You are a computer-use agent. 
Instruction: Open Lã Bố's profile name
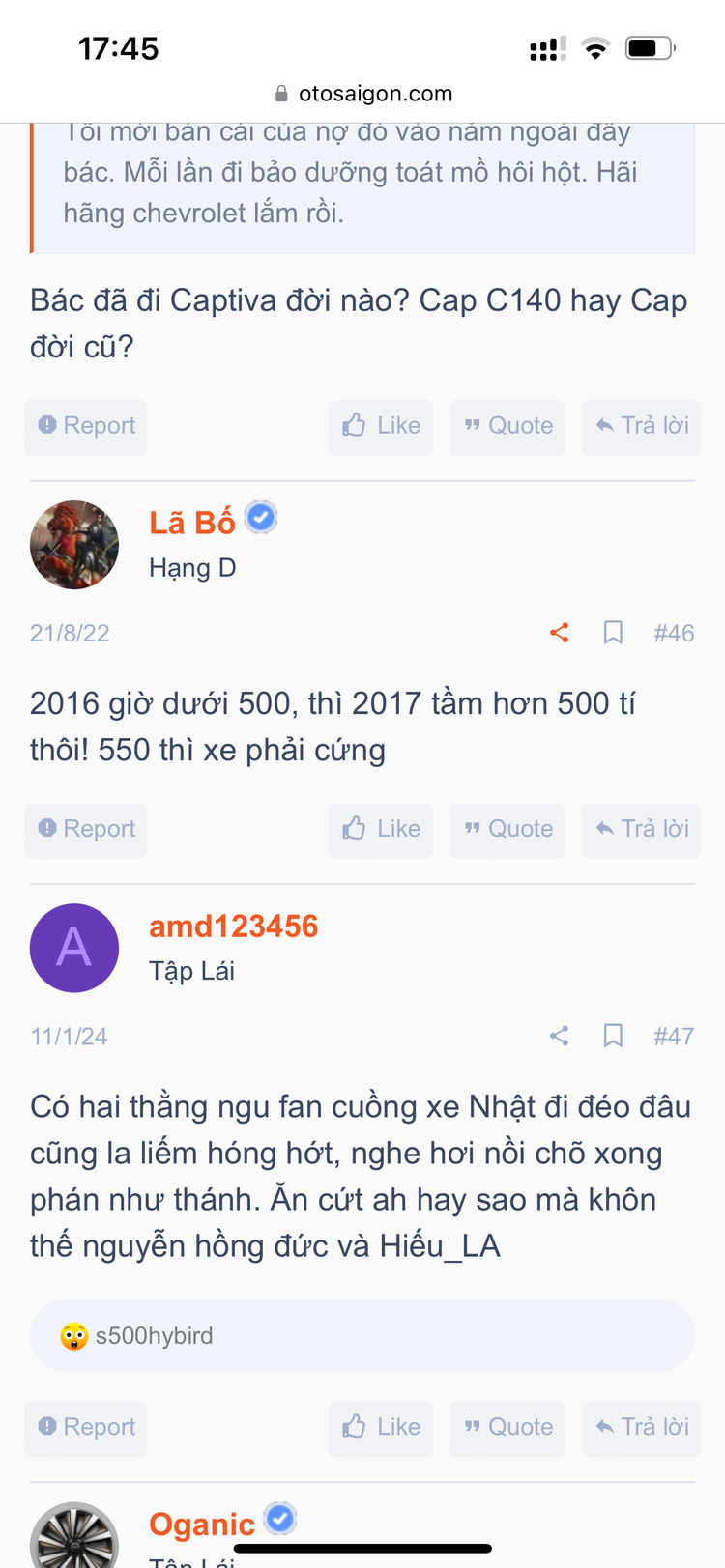click(x=192, y=523)
